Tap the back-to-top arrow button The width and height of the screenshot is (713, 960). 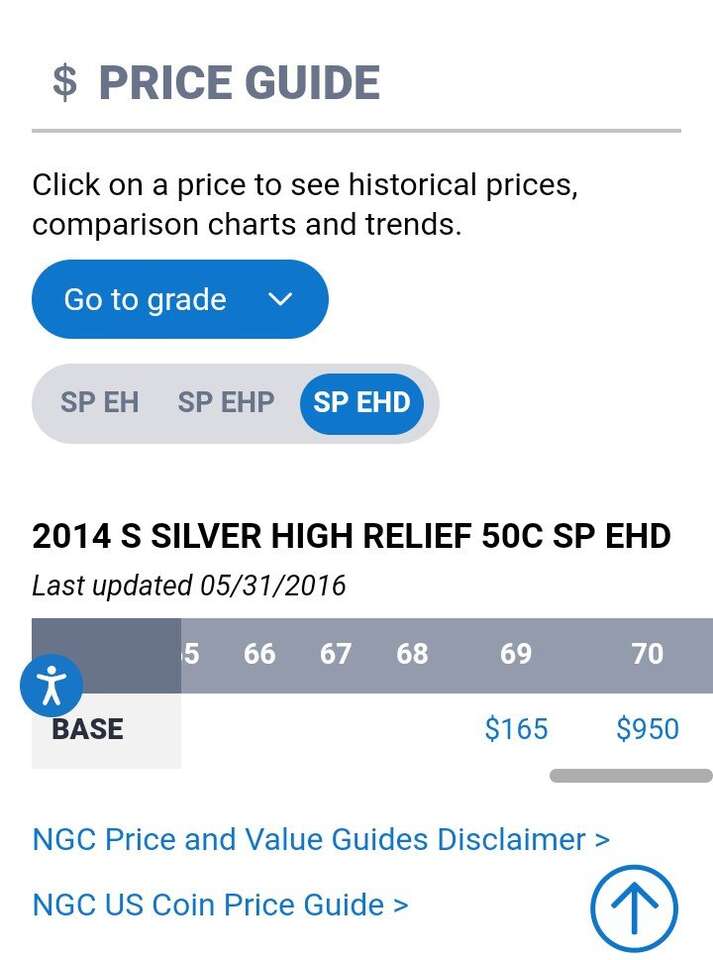point(634,909)
